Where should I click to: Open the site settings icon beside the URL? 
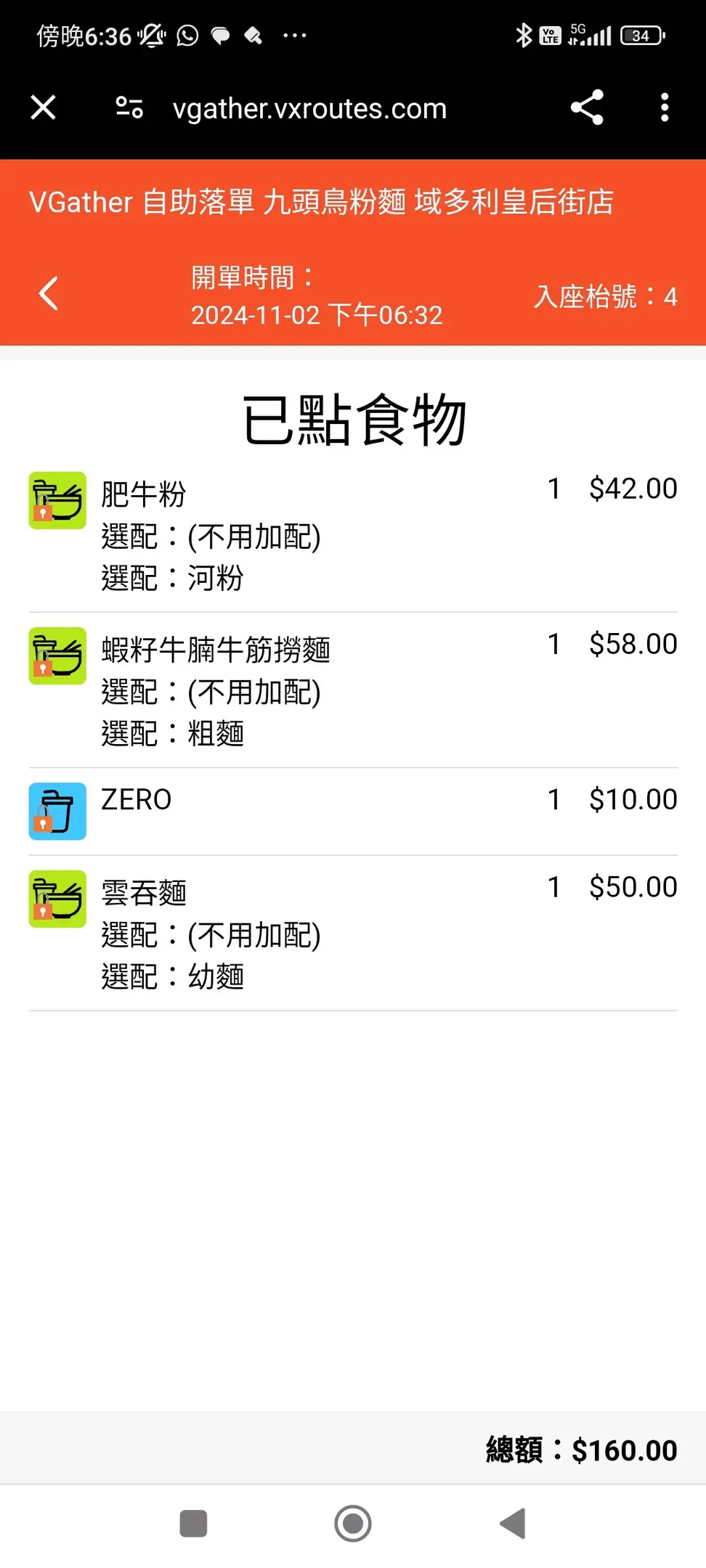pyautogui.click(x=129, y=107)
